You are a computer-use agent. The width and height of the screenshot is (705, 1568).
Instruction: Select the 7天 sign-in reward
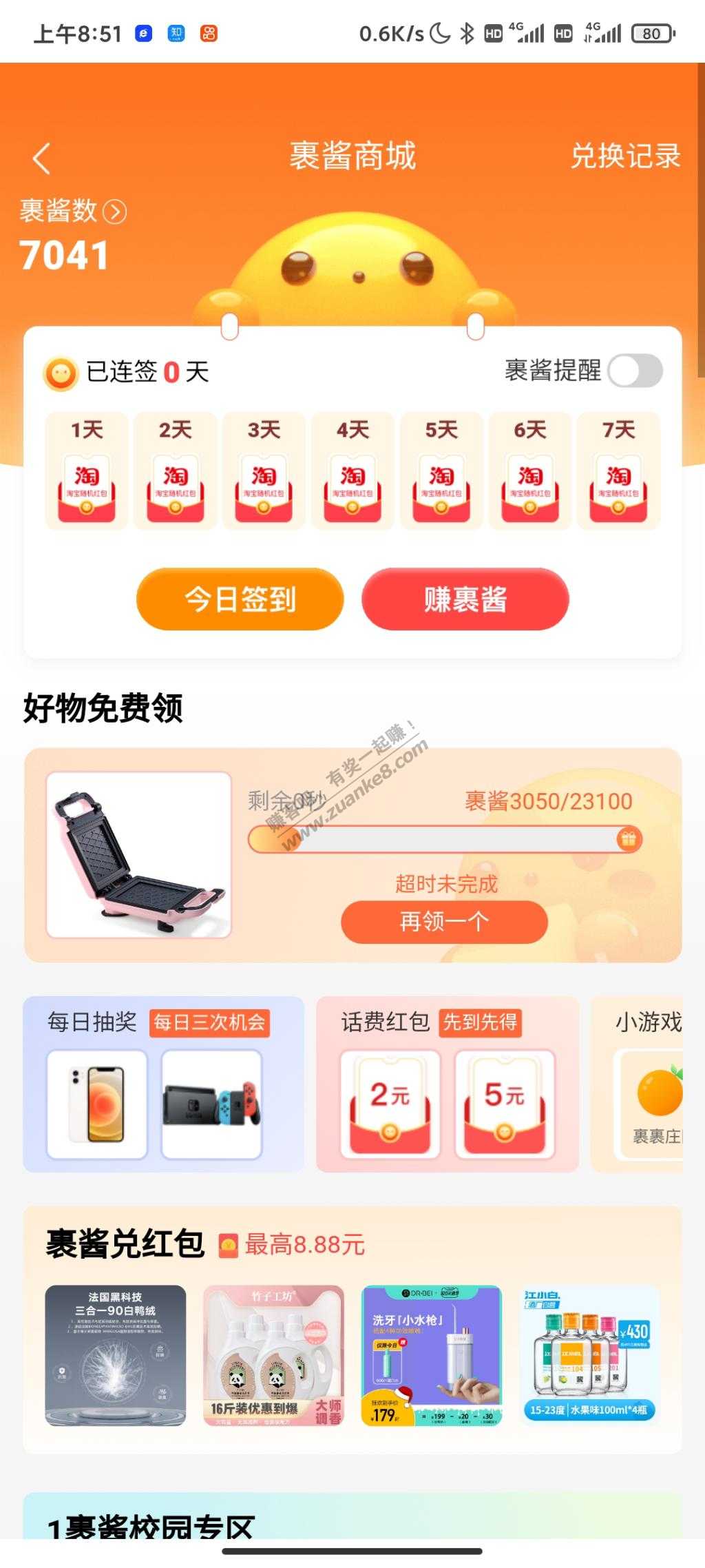click(x=618, y=471)
